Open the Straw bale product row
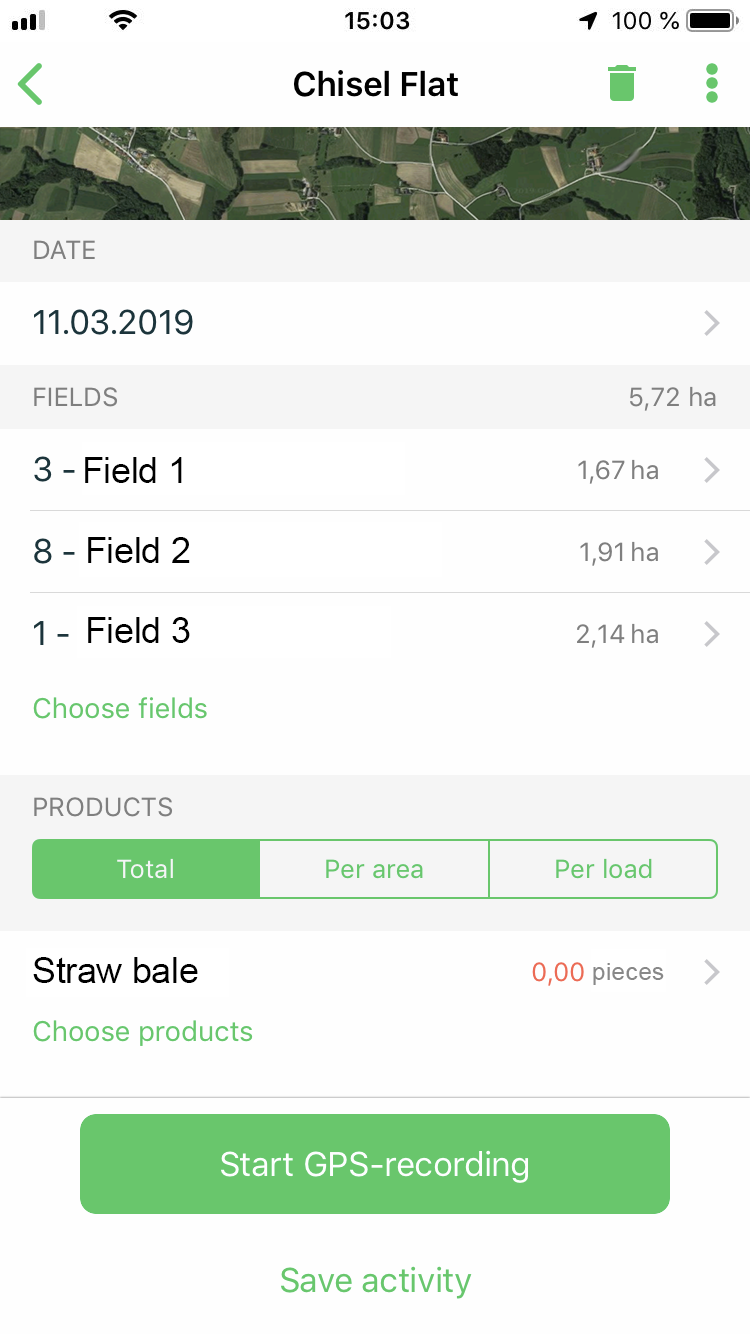 (375, 972)
